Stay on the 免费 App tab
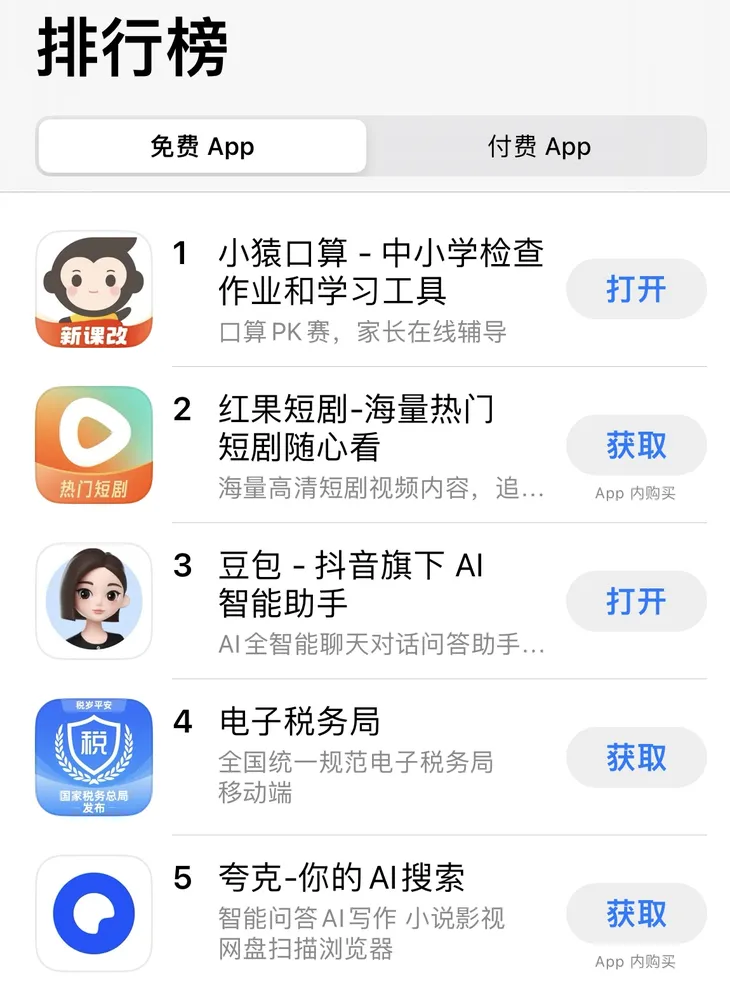The width and height of the screenshot is (730, 982). pos(201,146)
